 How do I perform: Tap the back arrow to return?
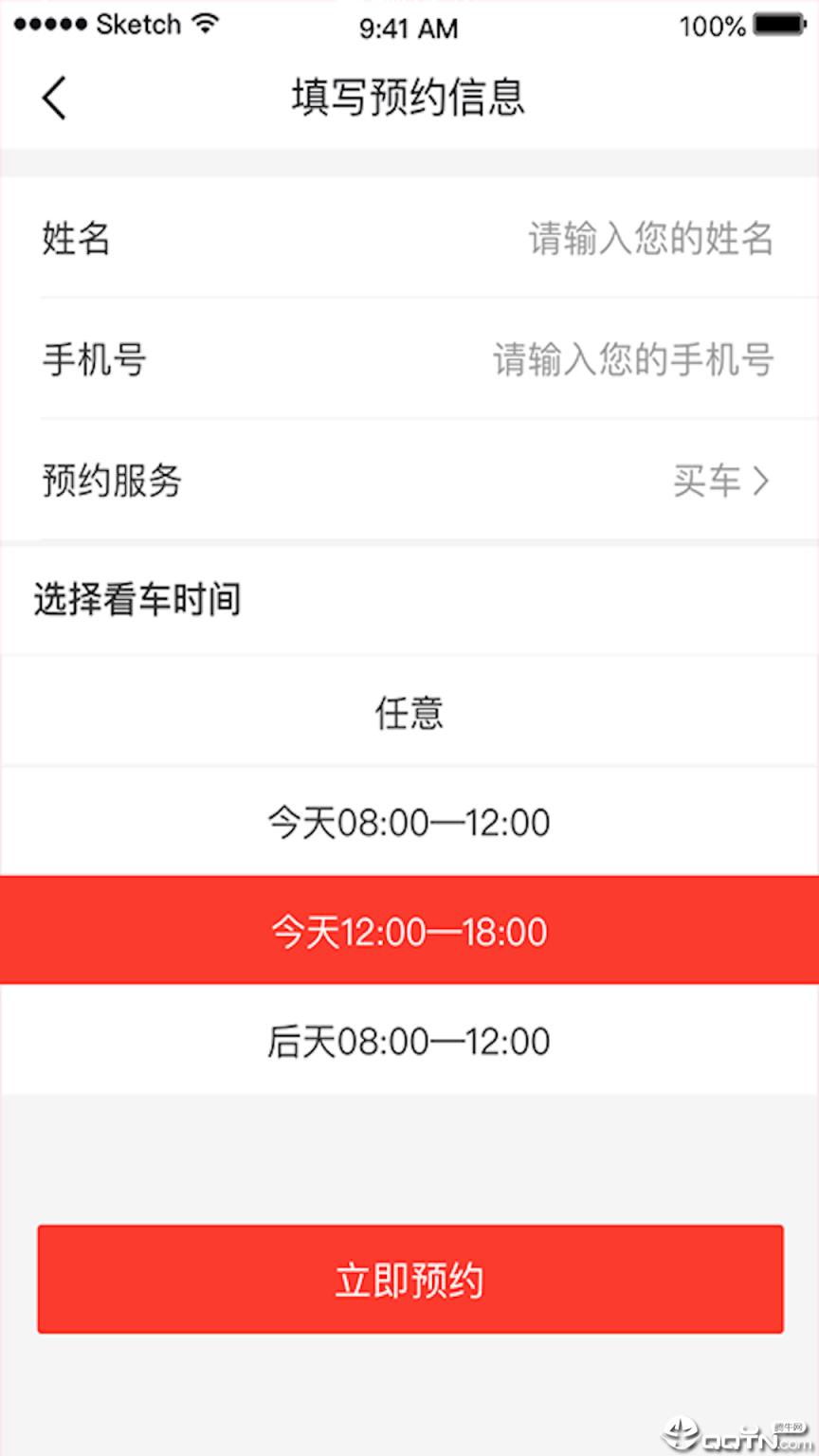click(52, 98)
